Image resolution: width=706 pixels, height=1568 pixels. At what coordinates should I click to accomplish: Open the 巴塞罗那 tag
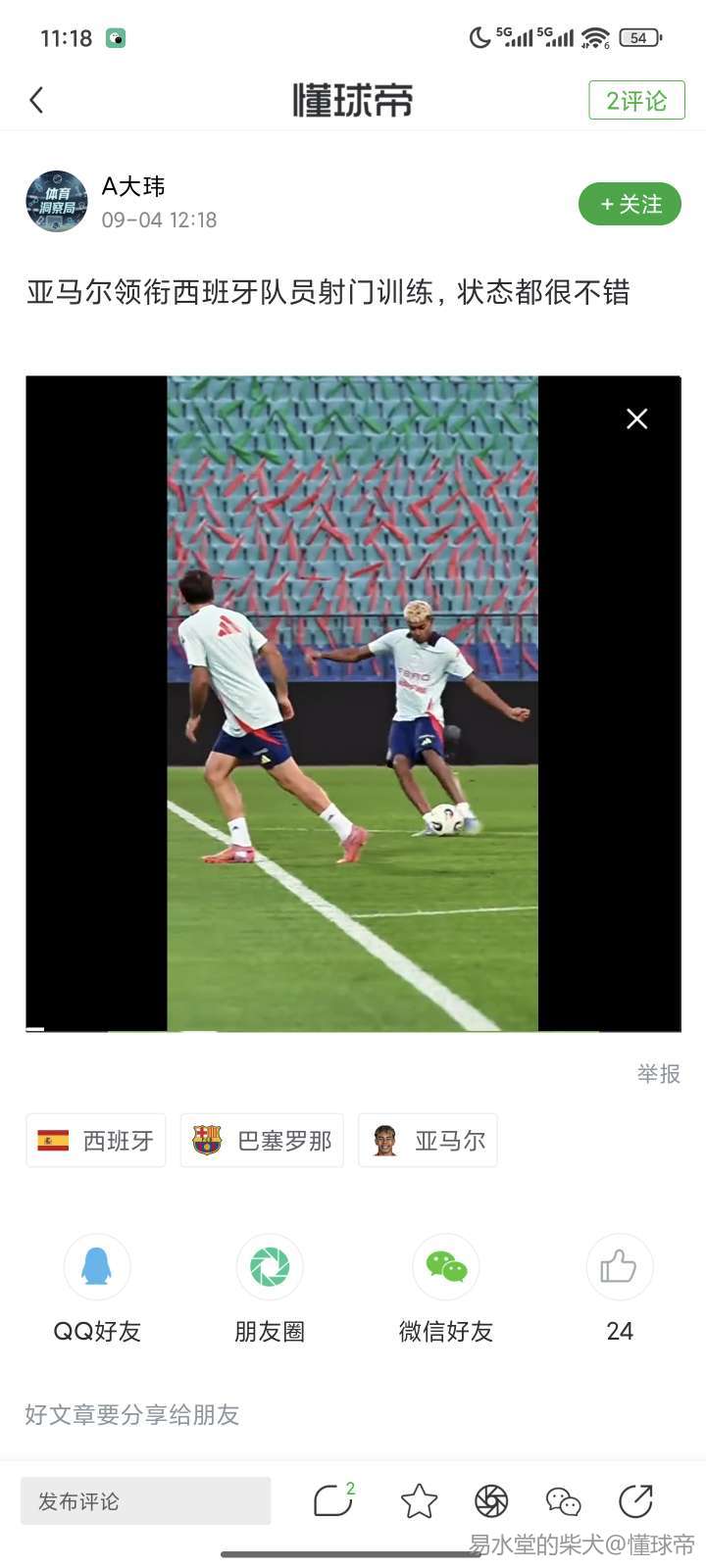(262, 1141)
